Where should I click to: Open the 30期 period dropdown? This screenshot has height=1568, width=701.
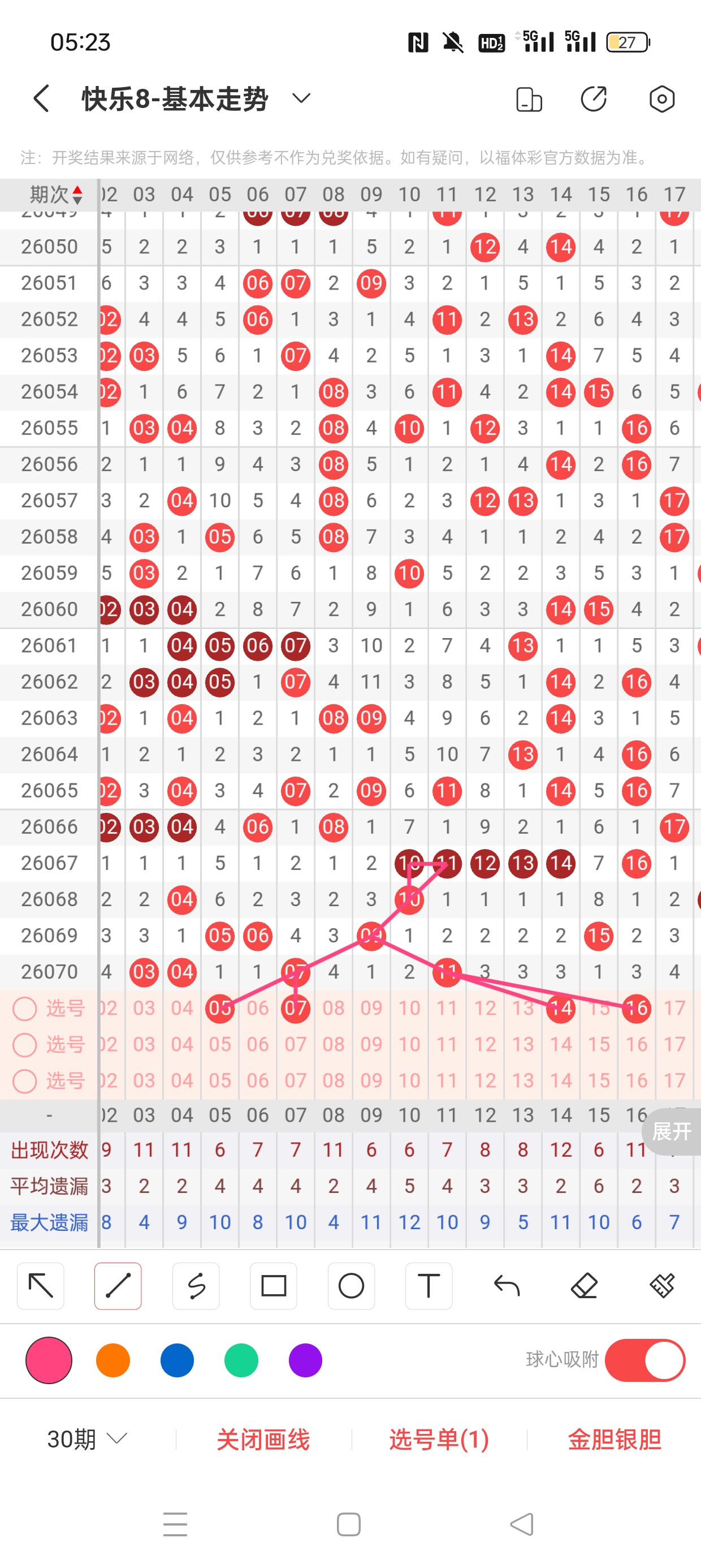pyautogui.click(x=87, y=1439)
